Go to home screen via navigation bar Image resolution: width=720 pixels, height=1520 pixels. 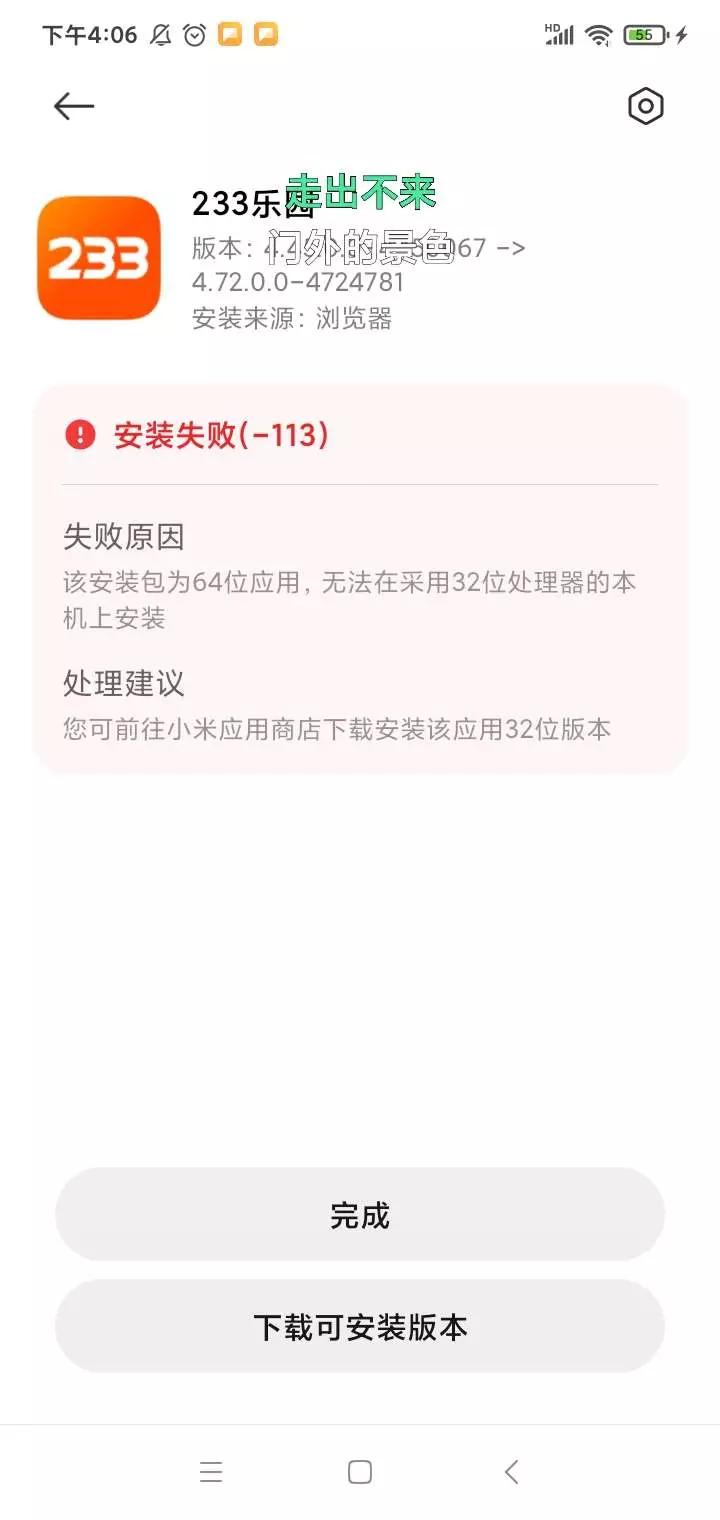[x=360, y=1472]
